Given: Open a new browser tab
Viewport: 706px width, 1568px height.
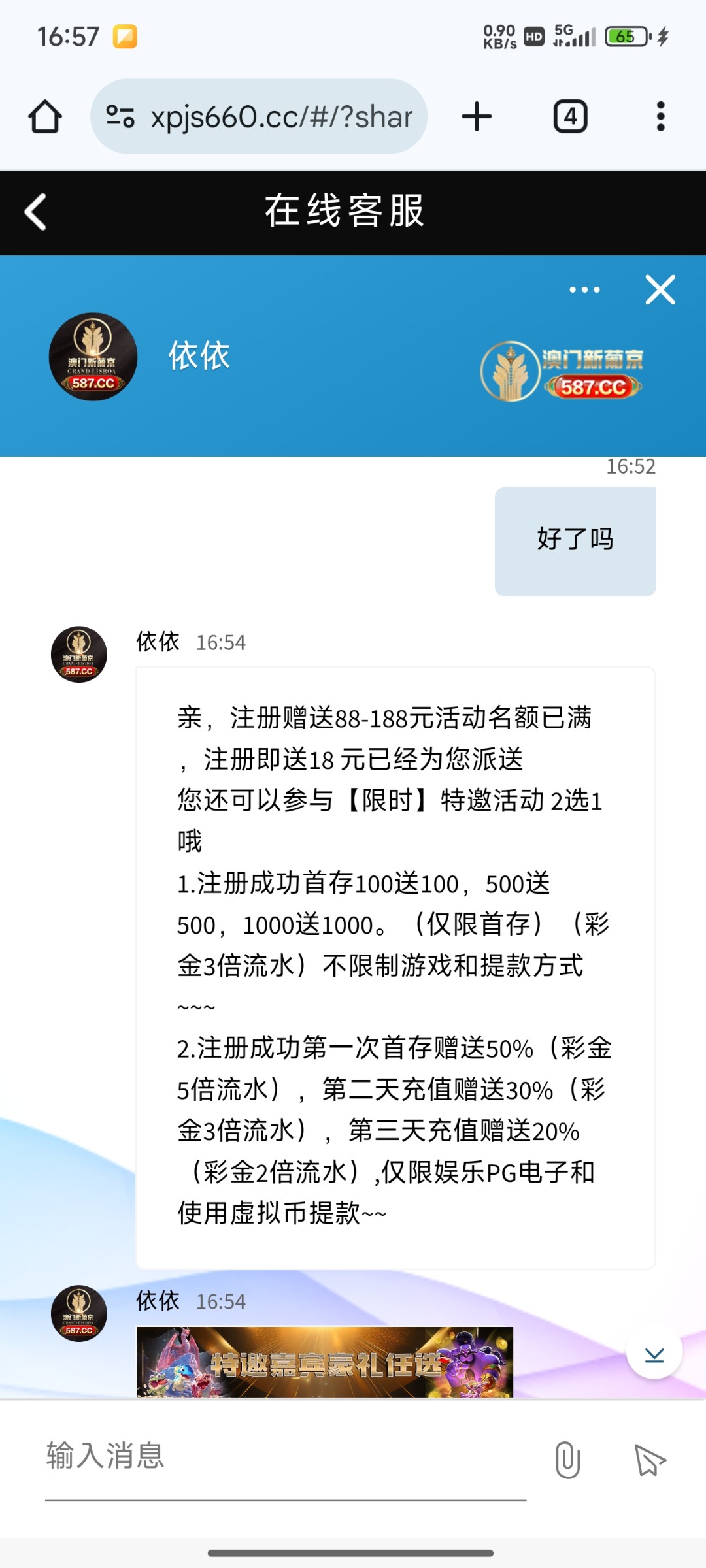Looking at the screenshot, I should (477, 117).
